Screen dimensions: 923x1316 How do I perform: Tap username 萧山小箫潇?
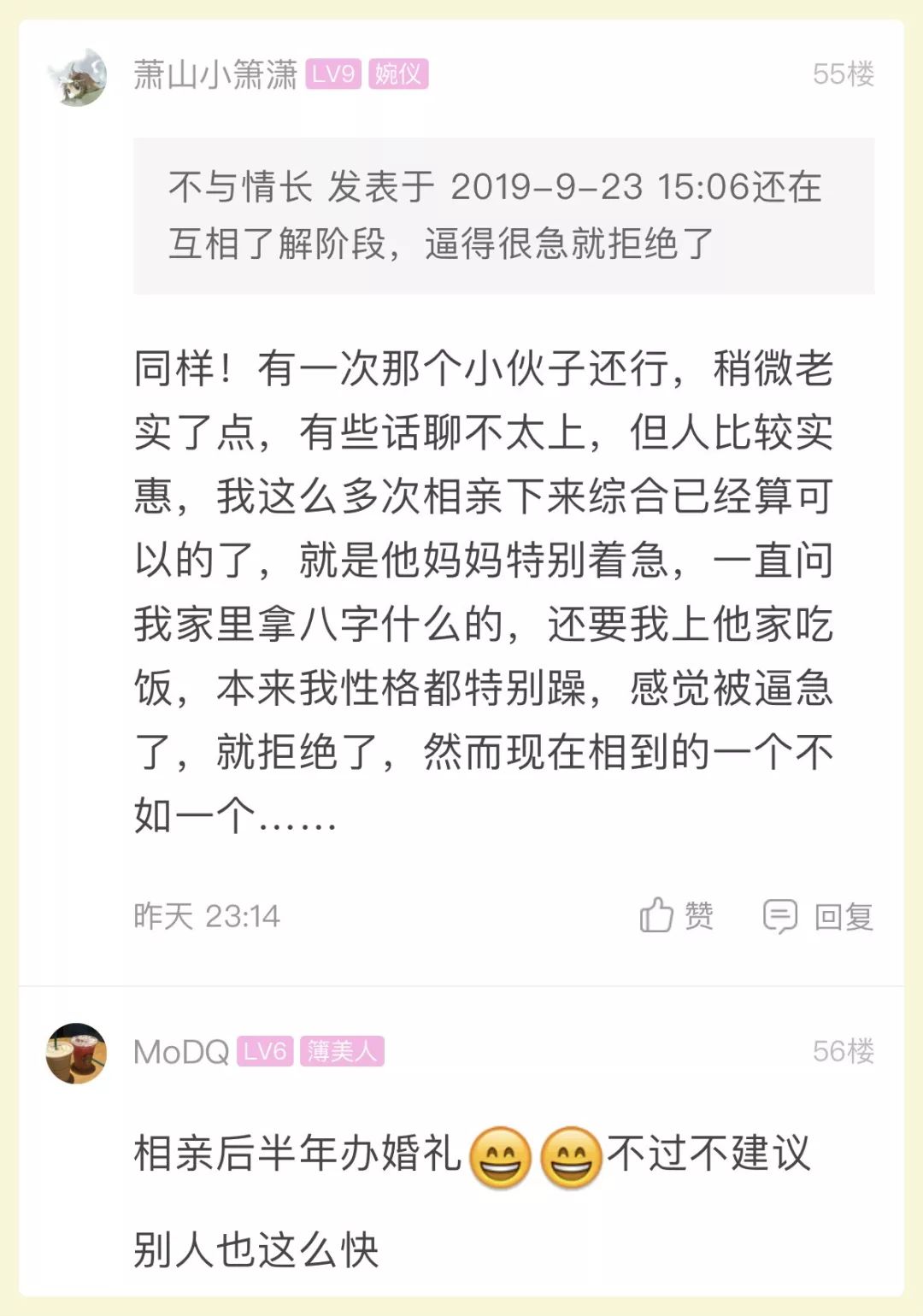215,75
